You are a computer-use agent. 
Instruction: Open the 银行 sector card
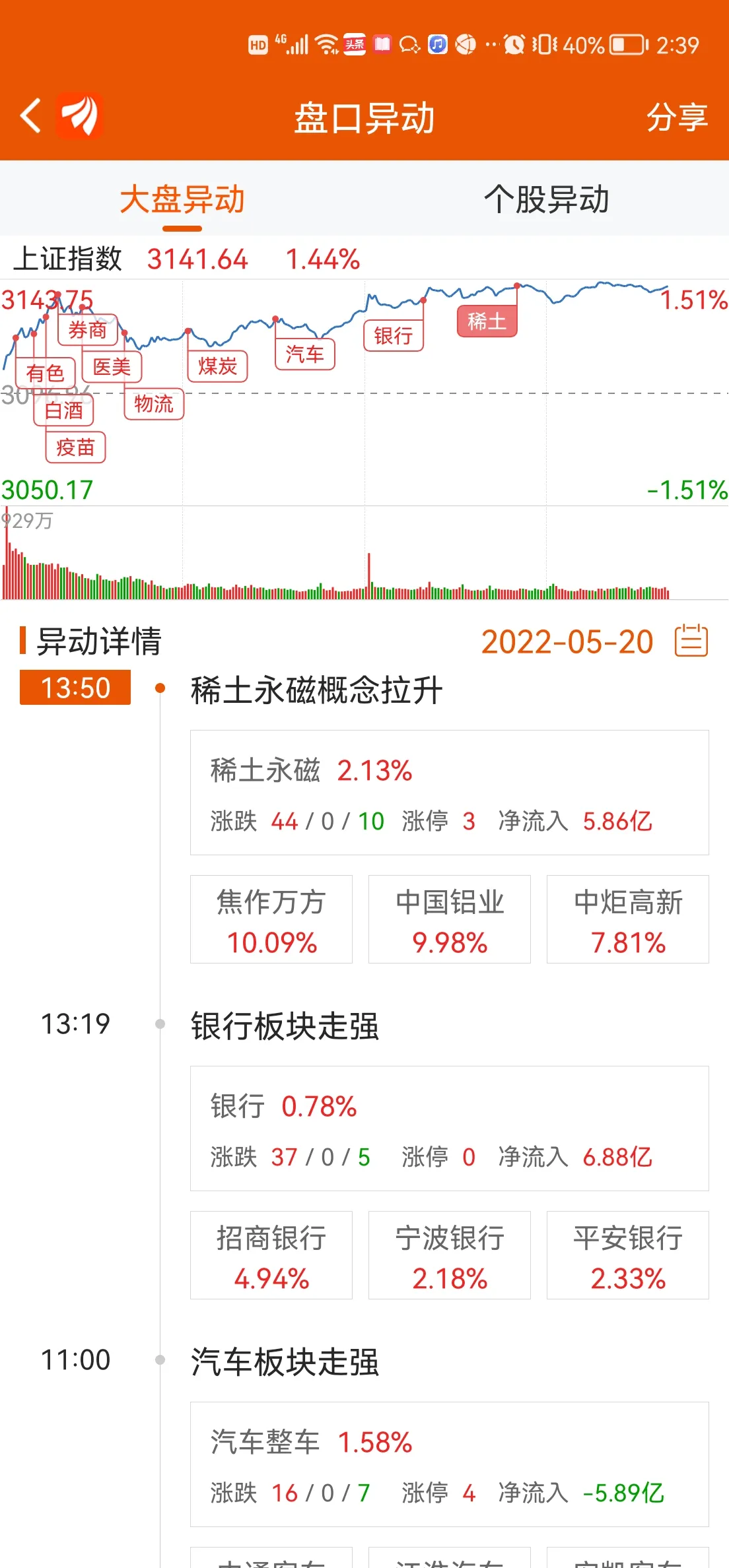(x=450, y=1128)
